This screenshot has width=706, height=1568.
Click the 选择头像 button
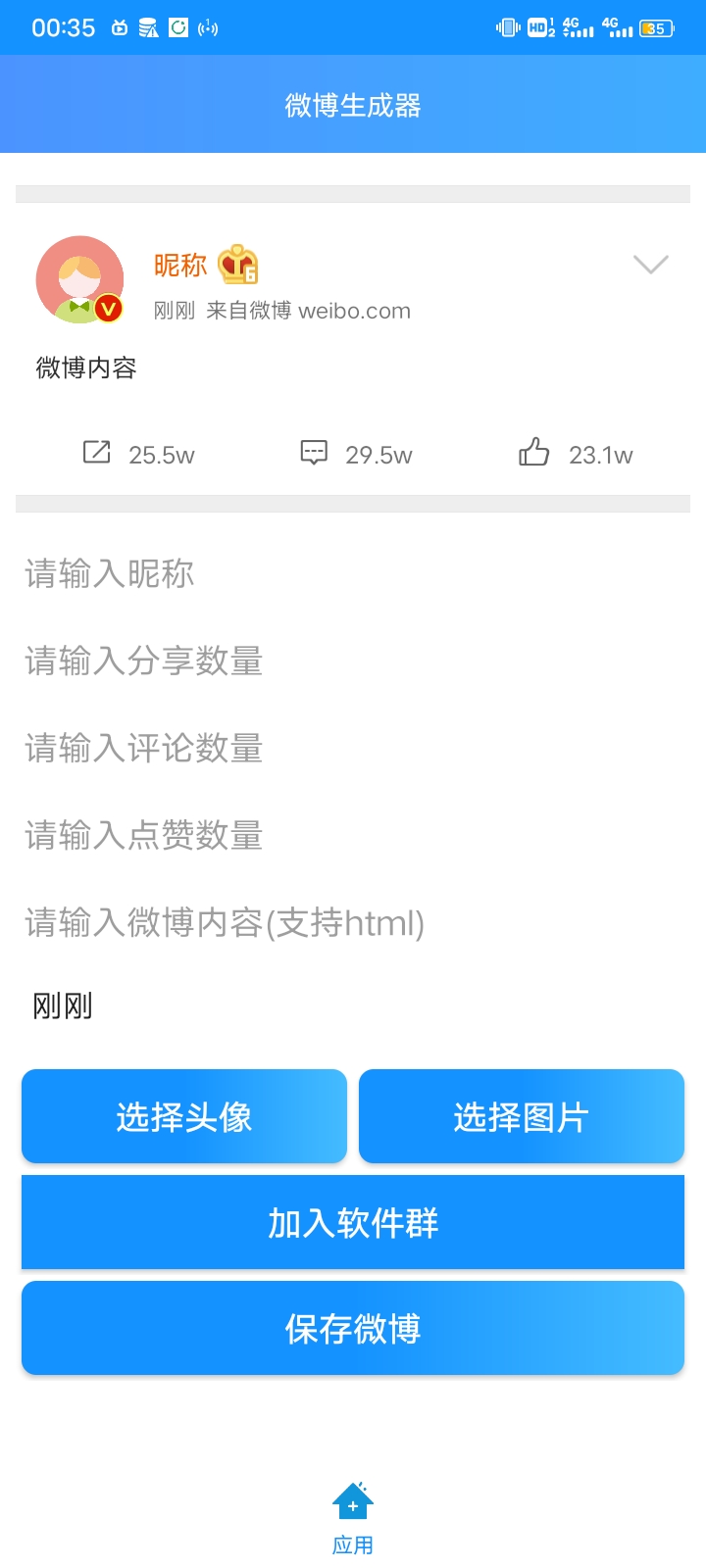point(183,1116)
